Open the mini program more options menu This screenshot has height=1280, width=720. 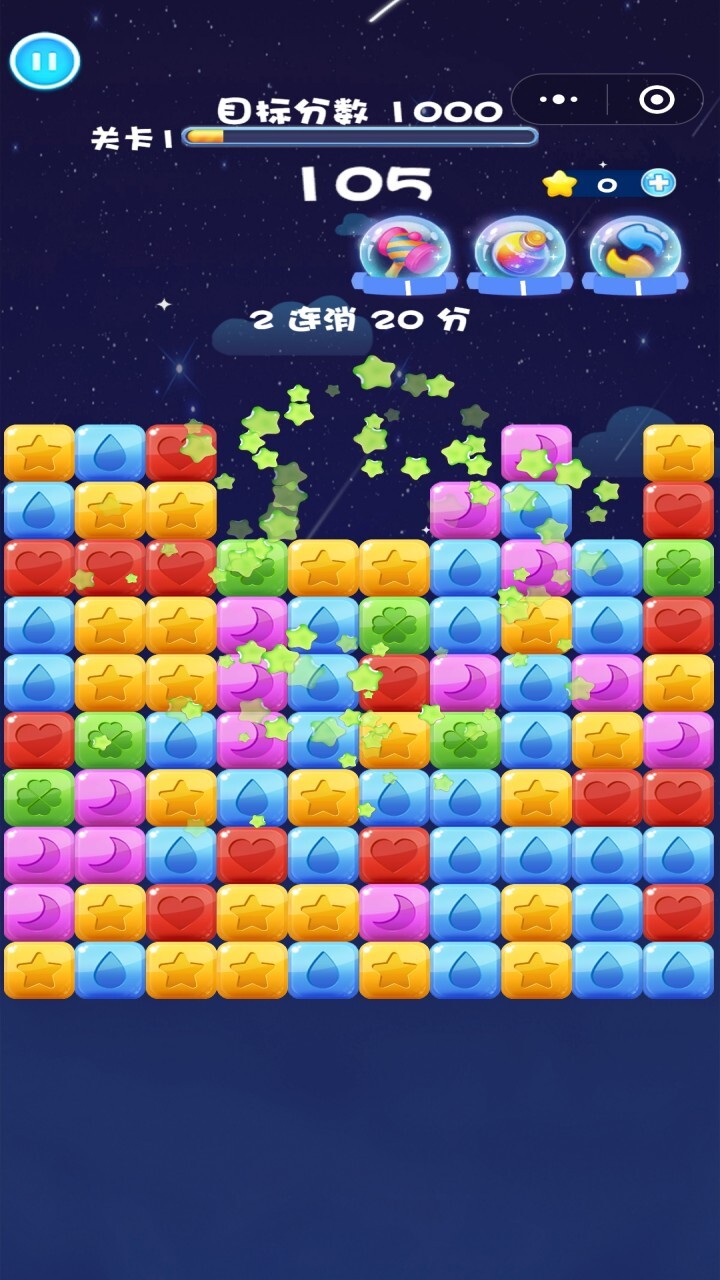[559, 99]
